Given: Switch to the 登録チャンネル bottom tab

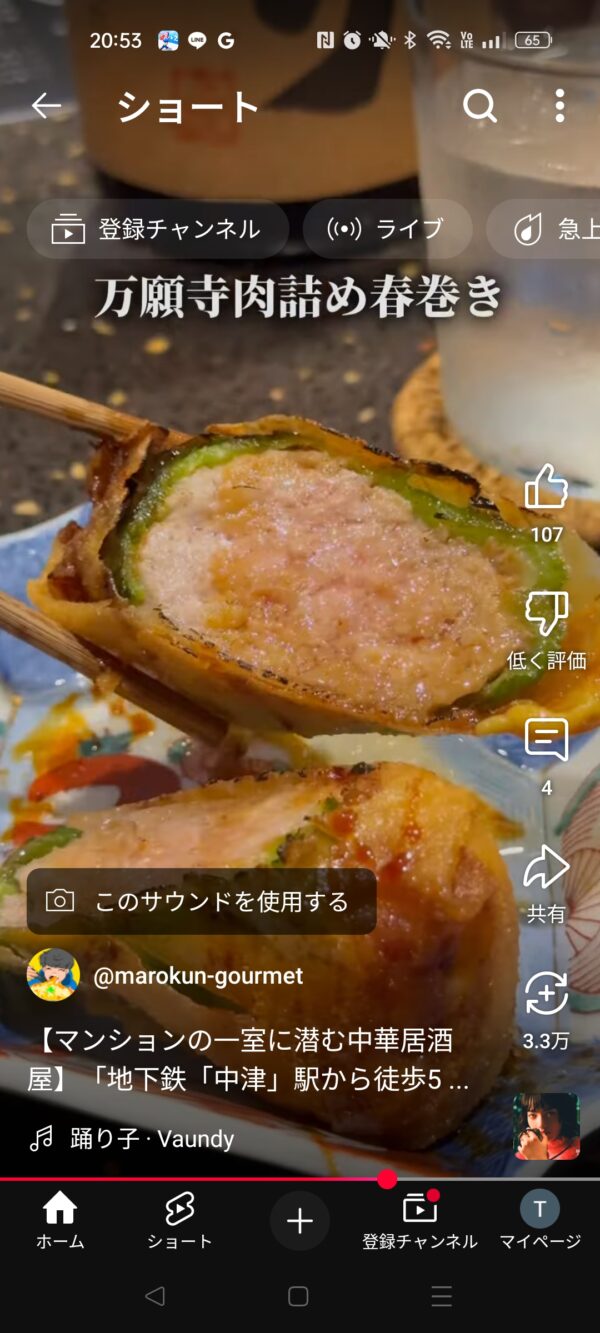Looking at the screenshot, I should (x=420, y=1220).
